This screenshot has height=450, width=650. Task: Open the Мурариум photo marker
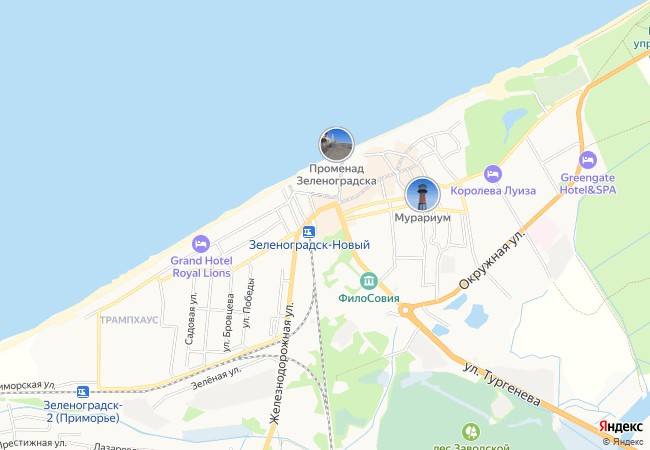[422, 195]
